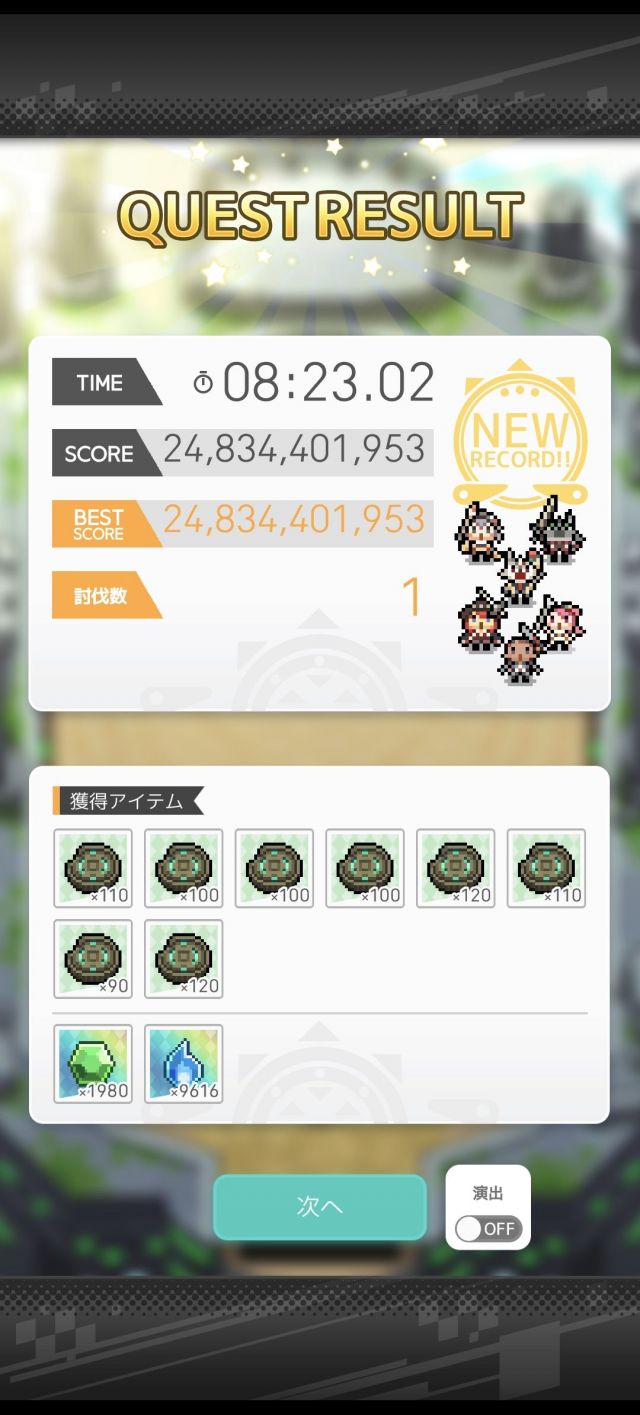Screen dimensions: 640x1415
Task: Tap the 次へ button to continue
Action: tap(320, 1206)
